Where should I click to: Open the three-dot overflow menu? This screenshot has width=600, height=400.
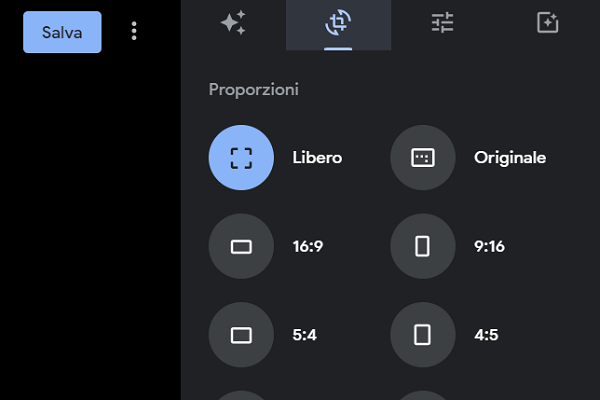coord(134,32)
